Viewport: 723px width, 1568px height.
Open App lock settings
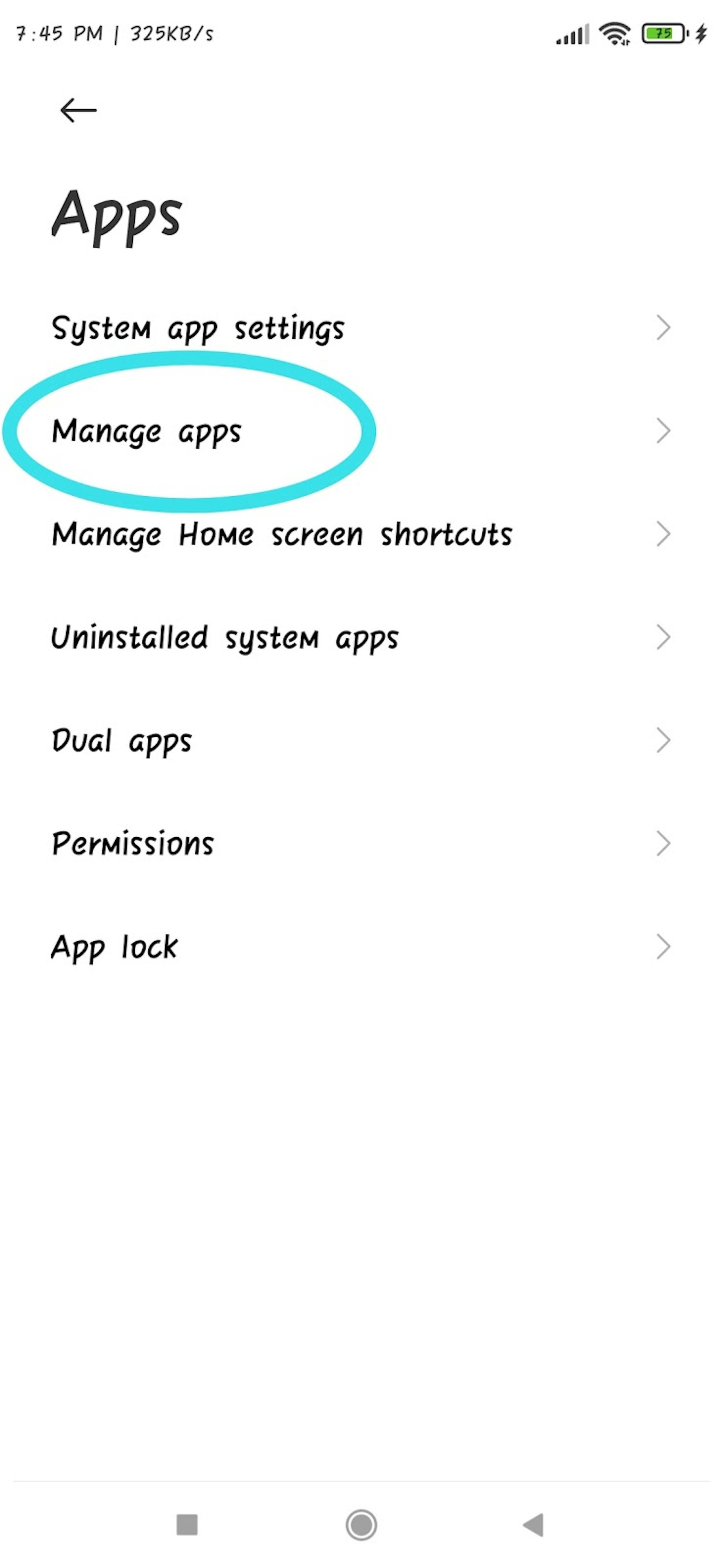(x=114, y=947)
